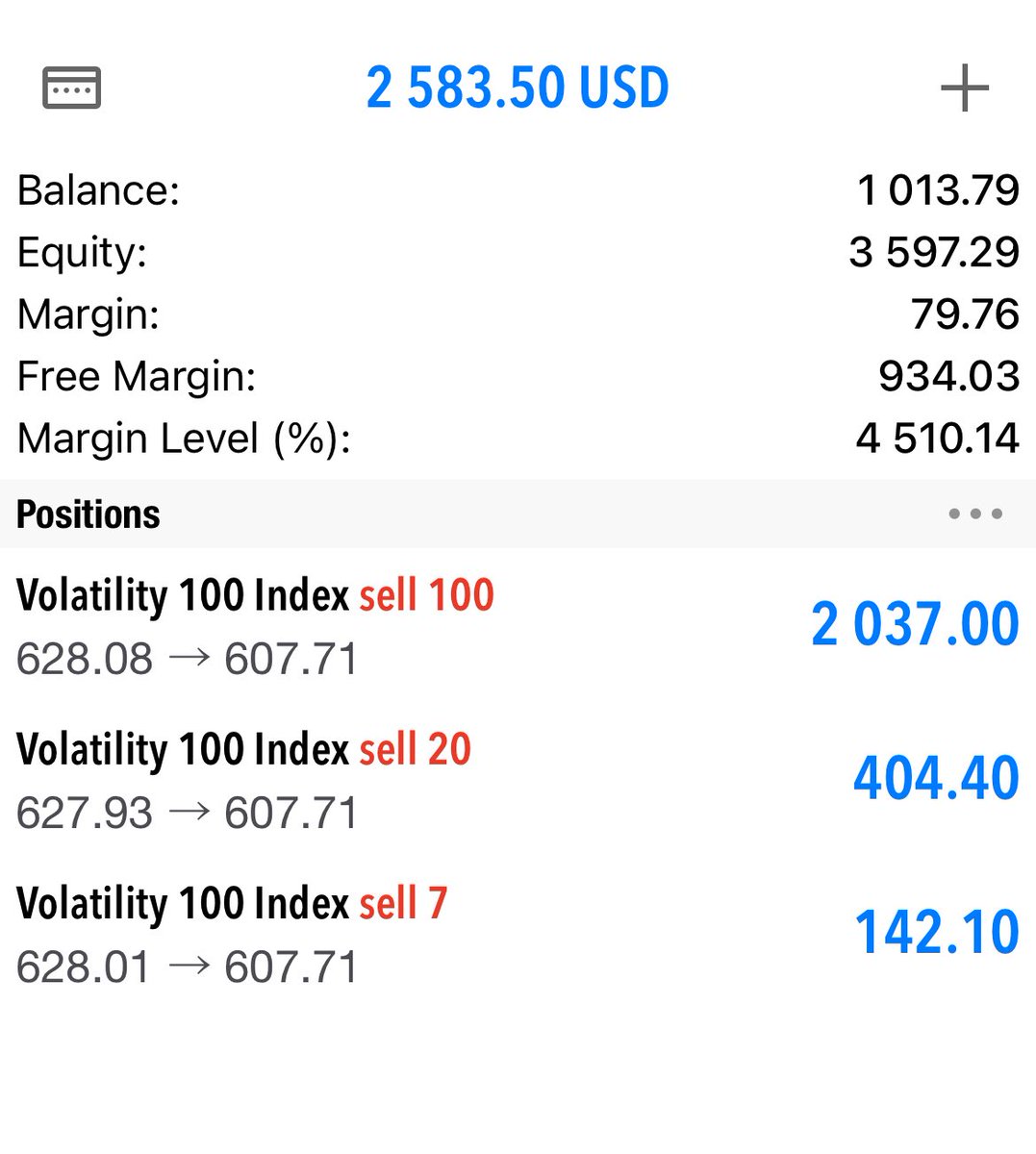Tap the plus icon for new order
The image size is (1036, 1154).
(x=964, y=88)
